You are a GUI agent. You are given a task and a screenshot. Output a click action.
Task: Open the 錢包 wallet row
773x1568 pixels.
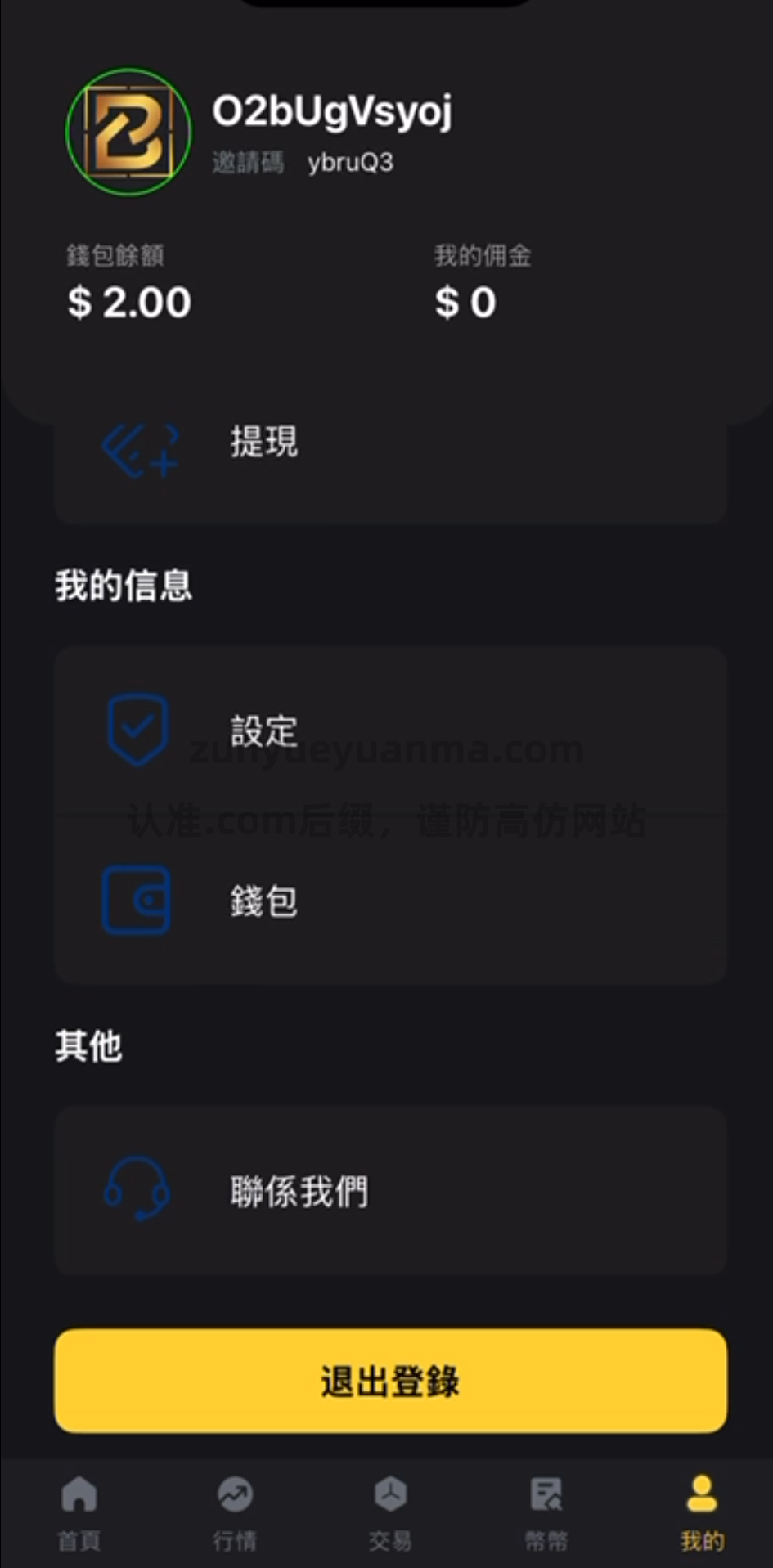390,900
